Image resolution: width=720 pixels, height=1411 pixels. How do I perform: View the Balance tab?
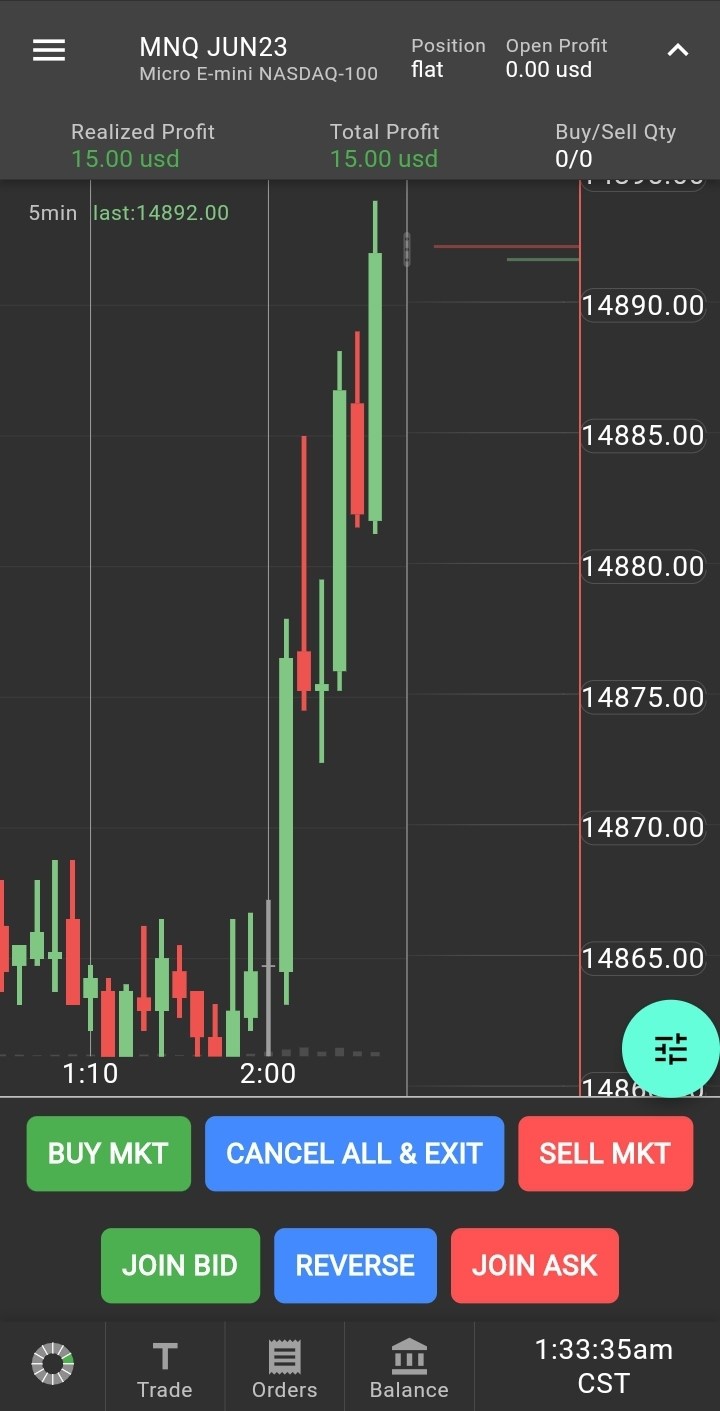409,1368
